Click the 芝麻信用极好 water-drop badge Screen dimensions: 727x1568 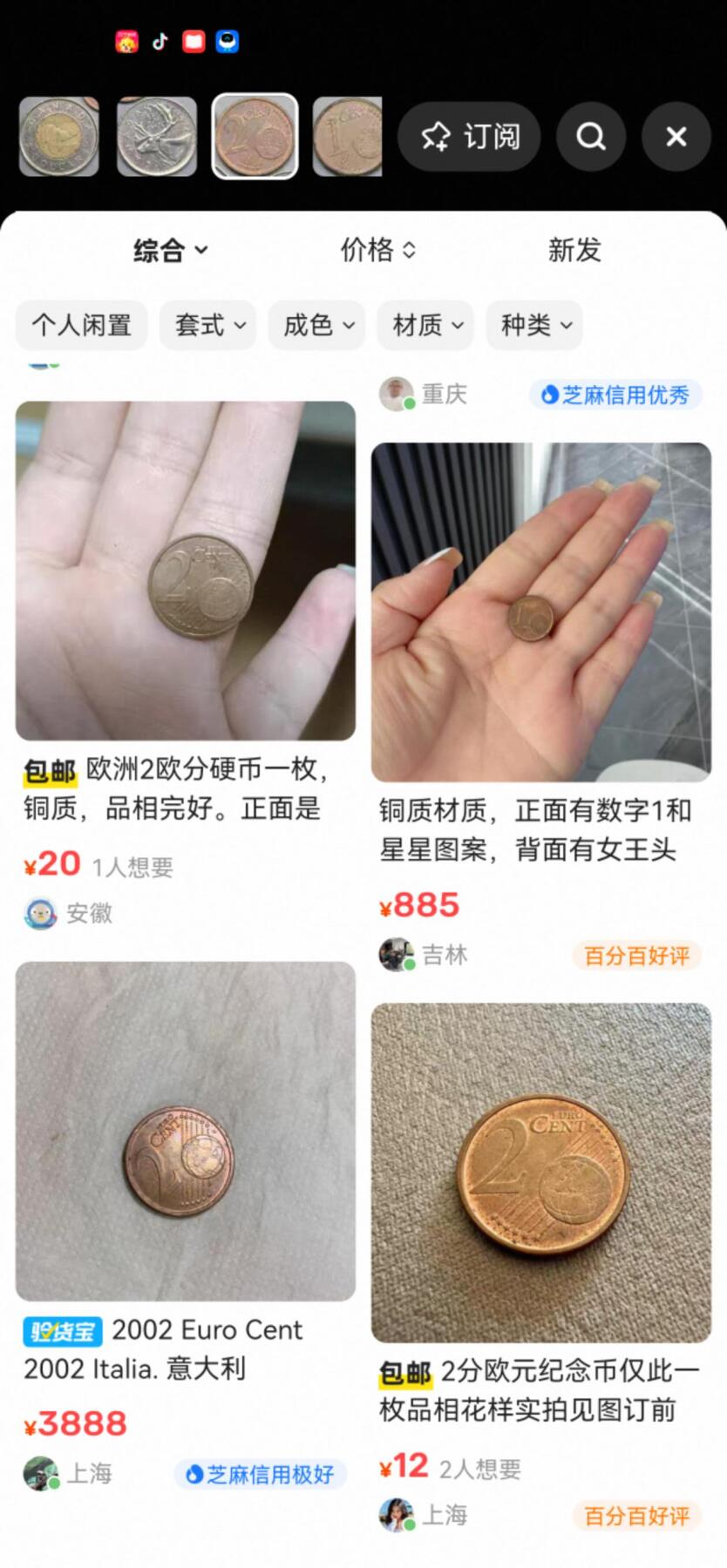click(x=261, y=1474)
